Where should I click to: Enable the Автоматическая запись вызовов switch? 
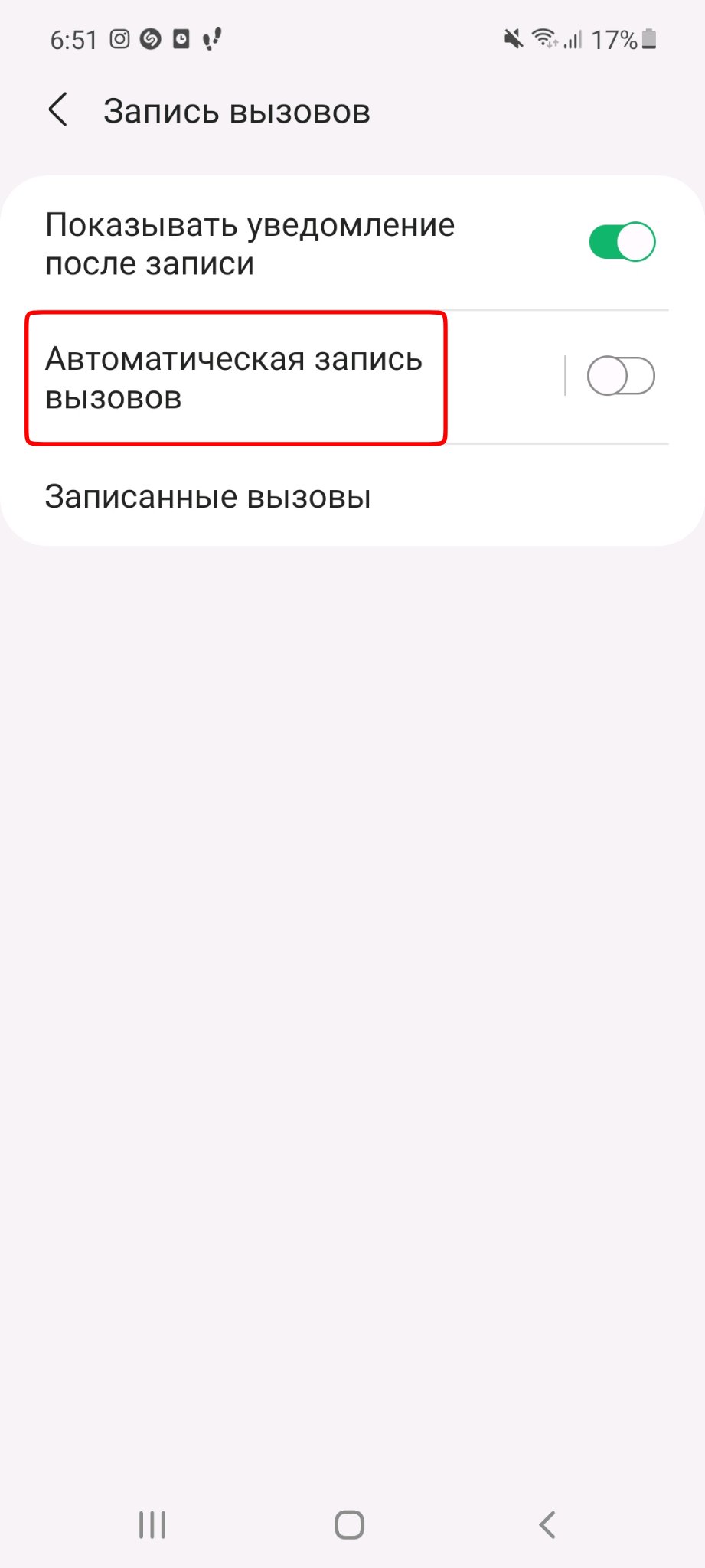[x=620, y=377]
